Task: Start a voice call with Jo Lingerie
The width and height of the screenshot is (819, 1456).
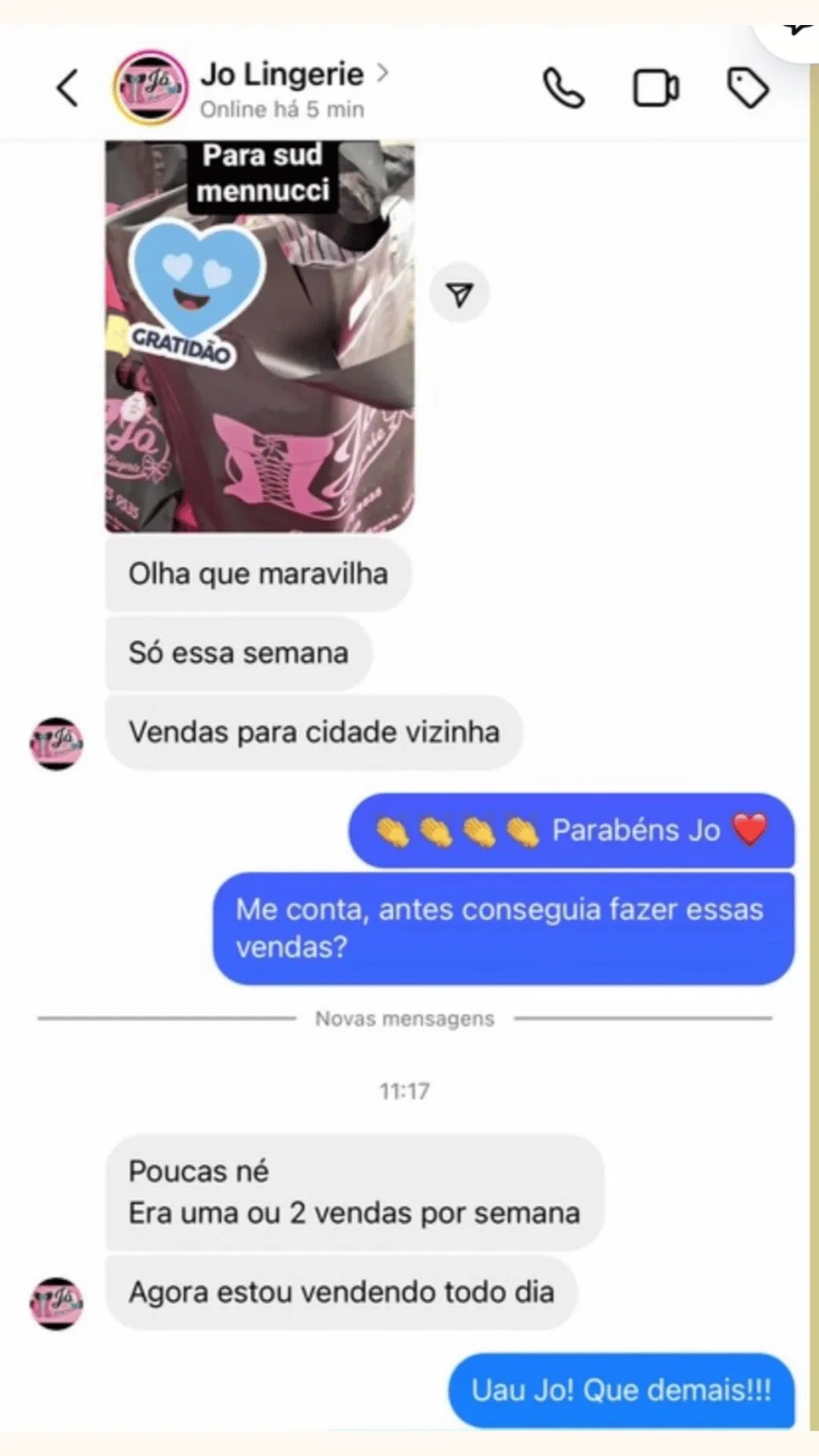Action: [563, 89]
